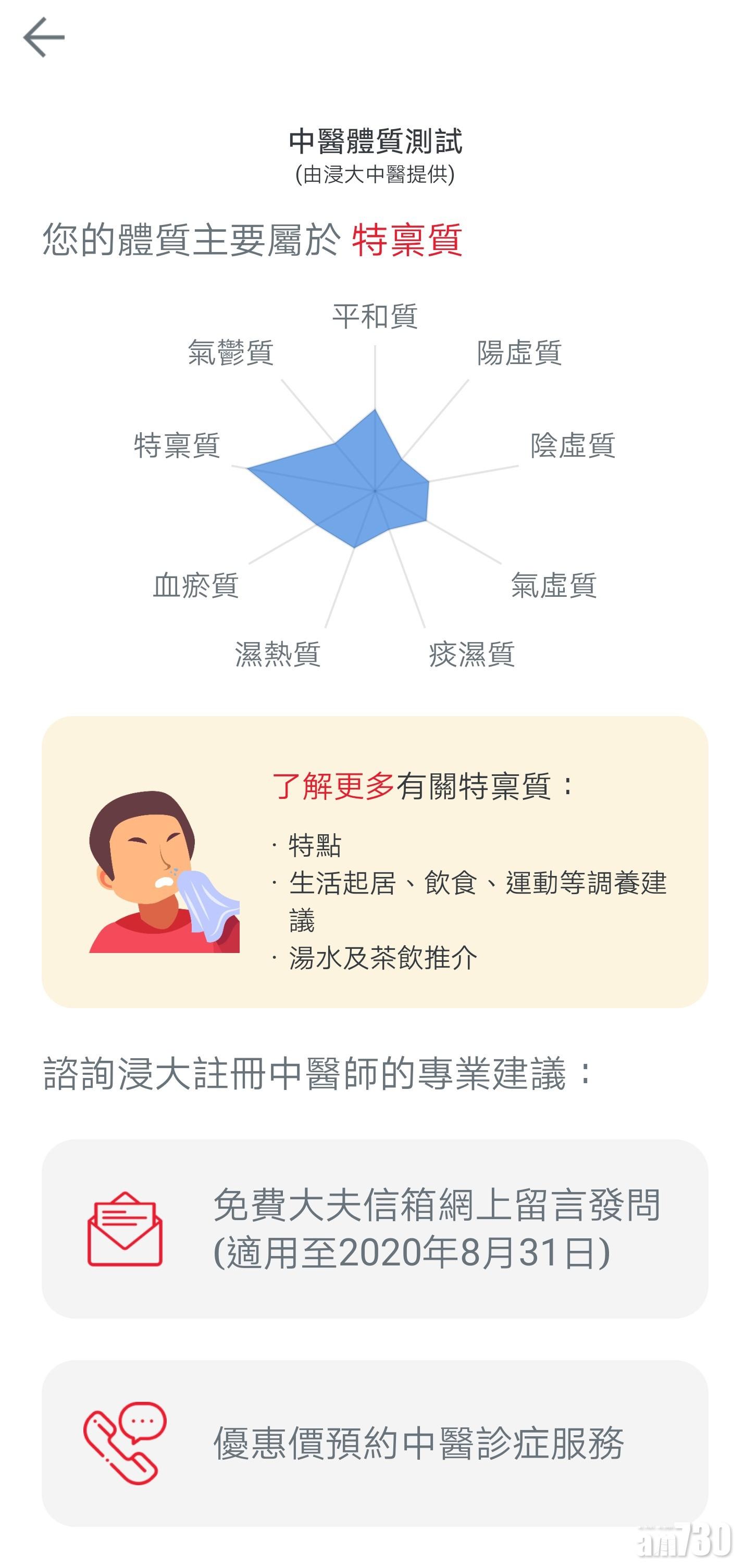
Task: Tap the 陽虛質 chart label
Action: pyautogui.click(x=518, y=354)
